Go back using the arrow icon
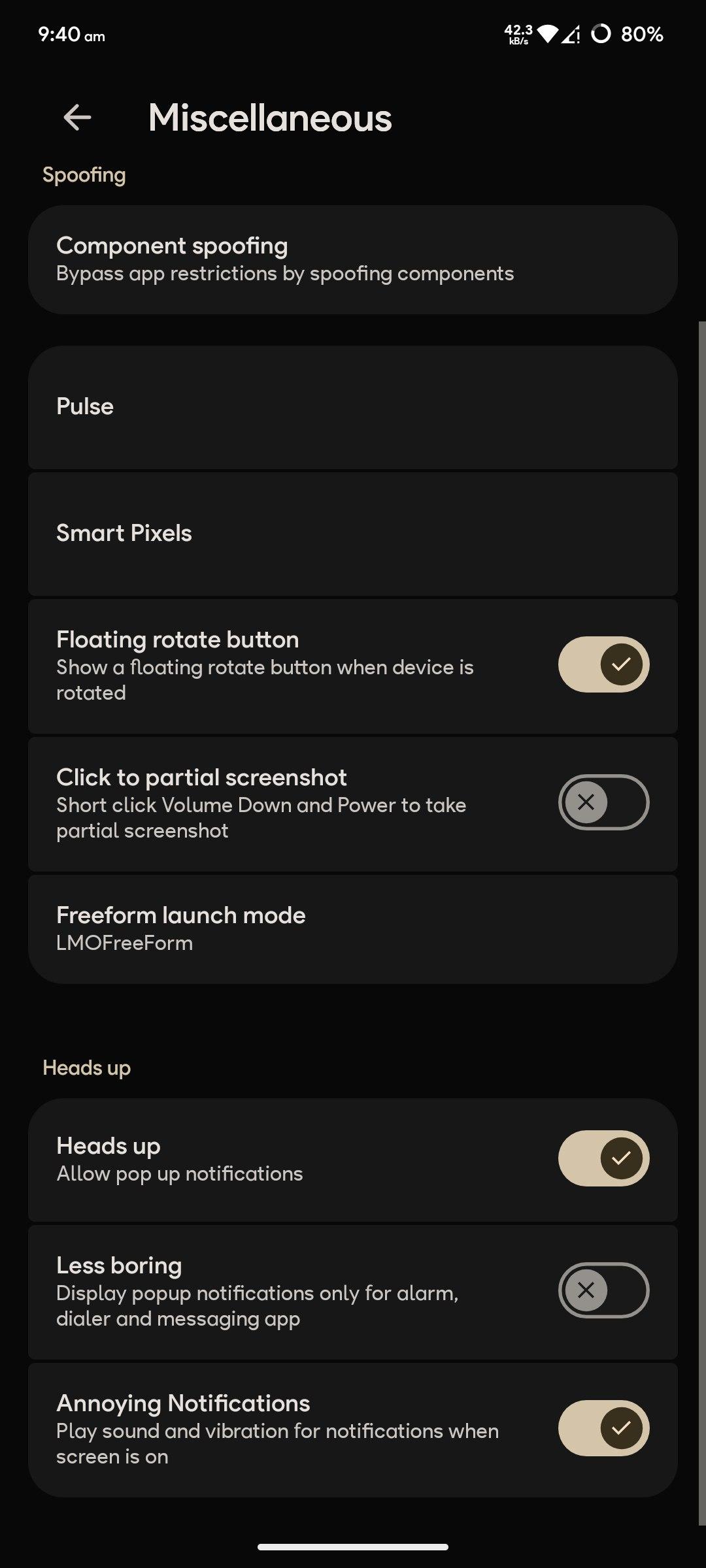 pos(77,118)
